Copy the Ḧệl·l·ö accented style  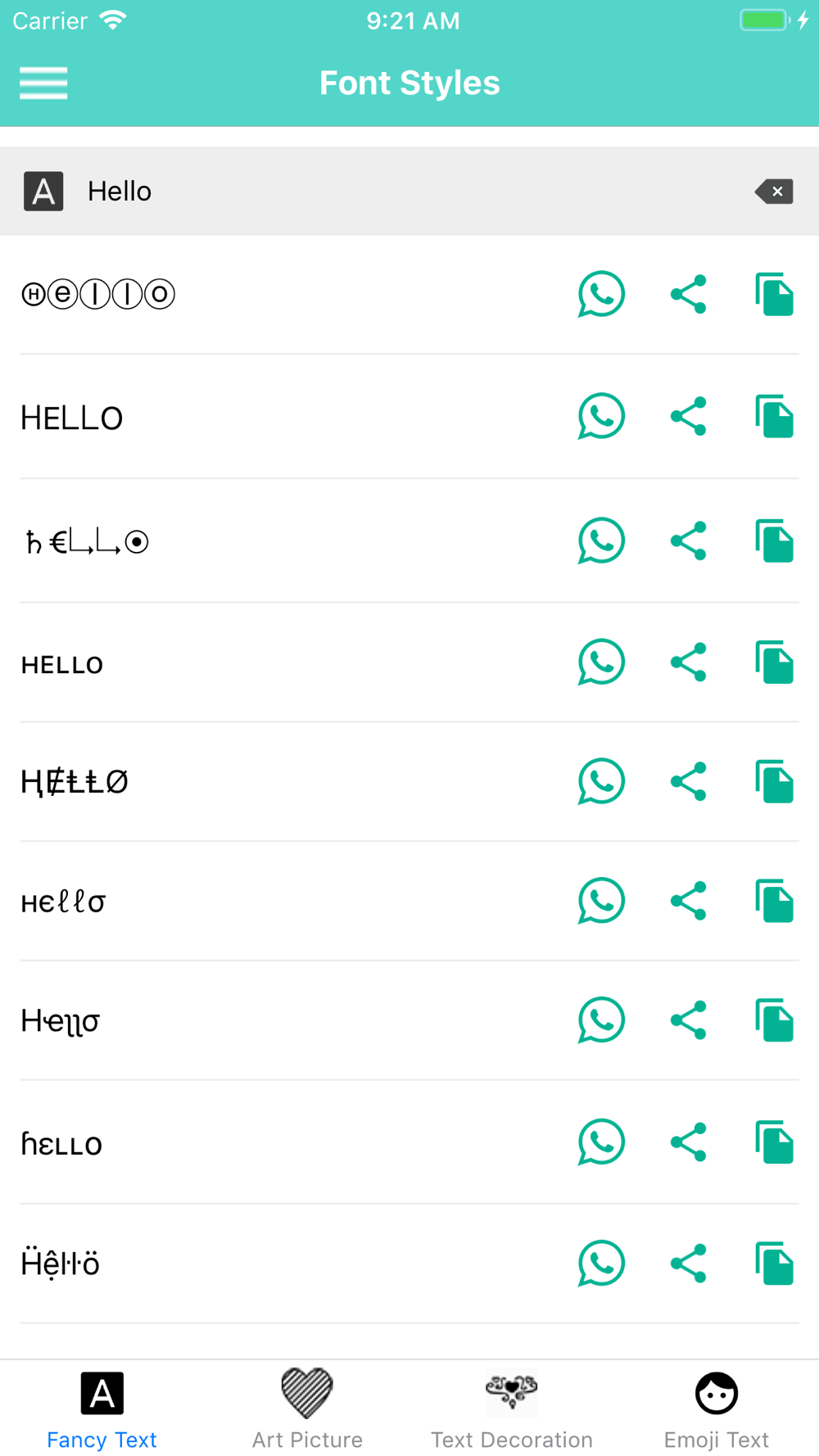774,1264
